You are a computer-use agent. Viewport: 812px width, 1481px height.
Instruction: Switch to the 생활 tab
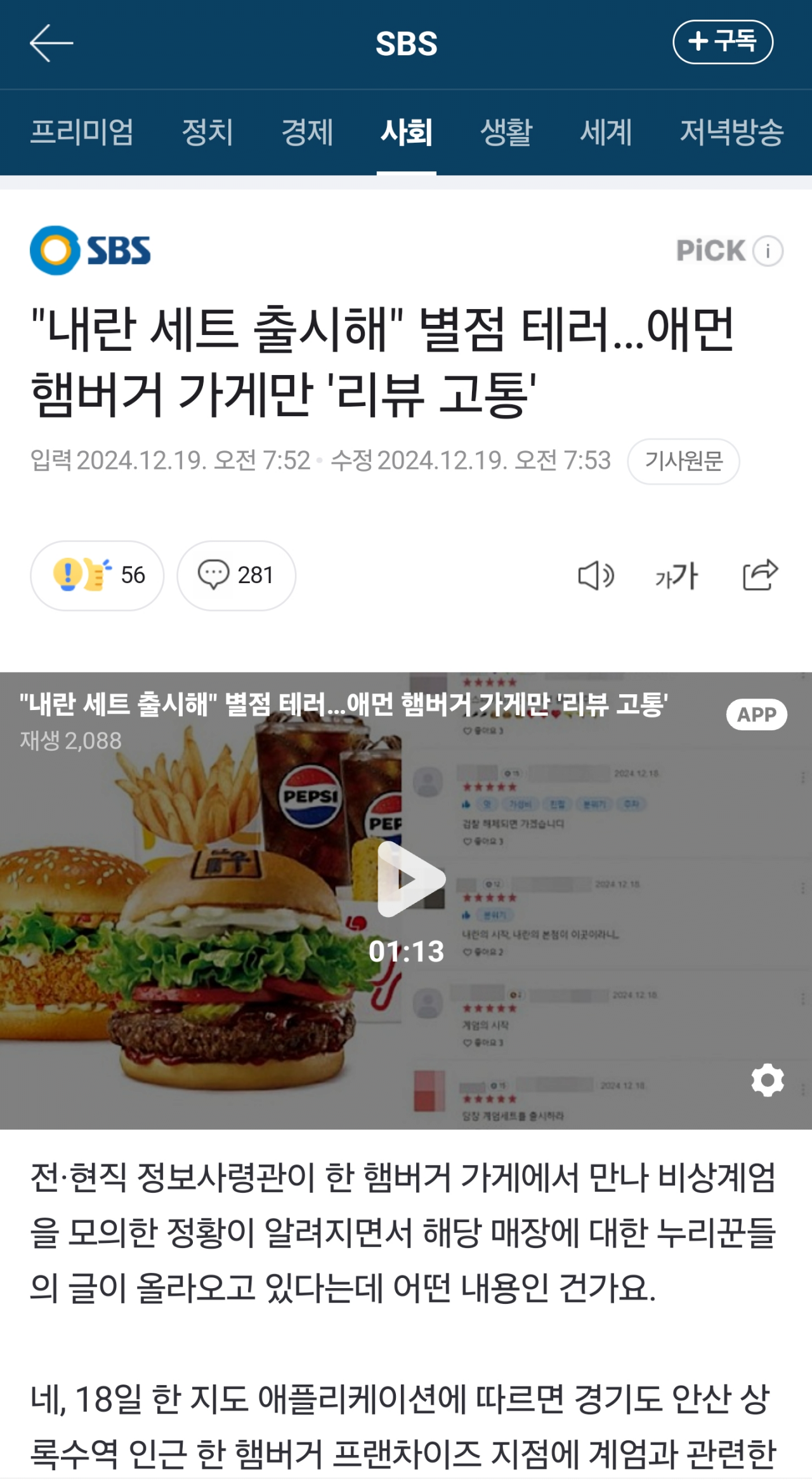(506, 132)
